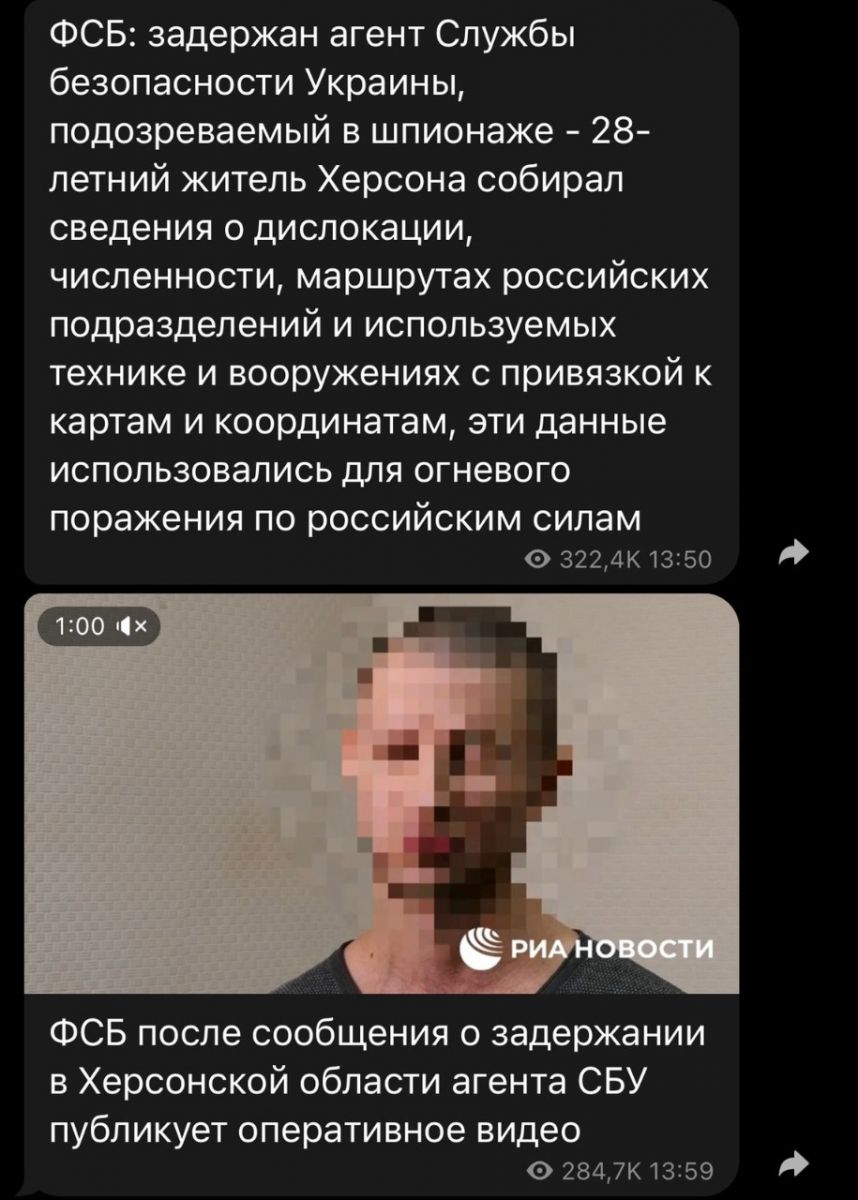Forward the 13:59 video post
Image resolution: width=858 pixels, height=1200 pixels.
coord(793,1161)
